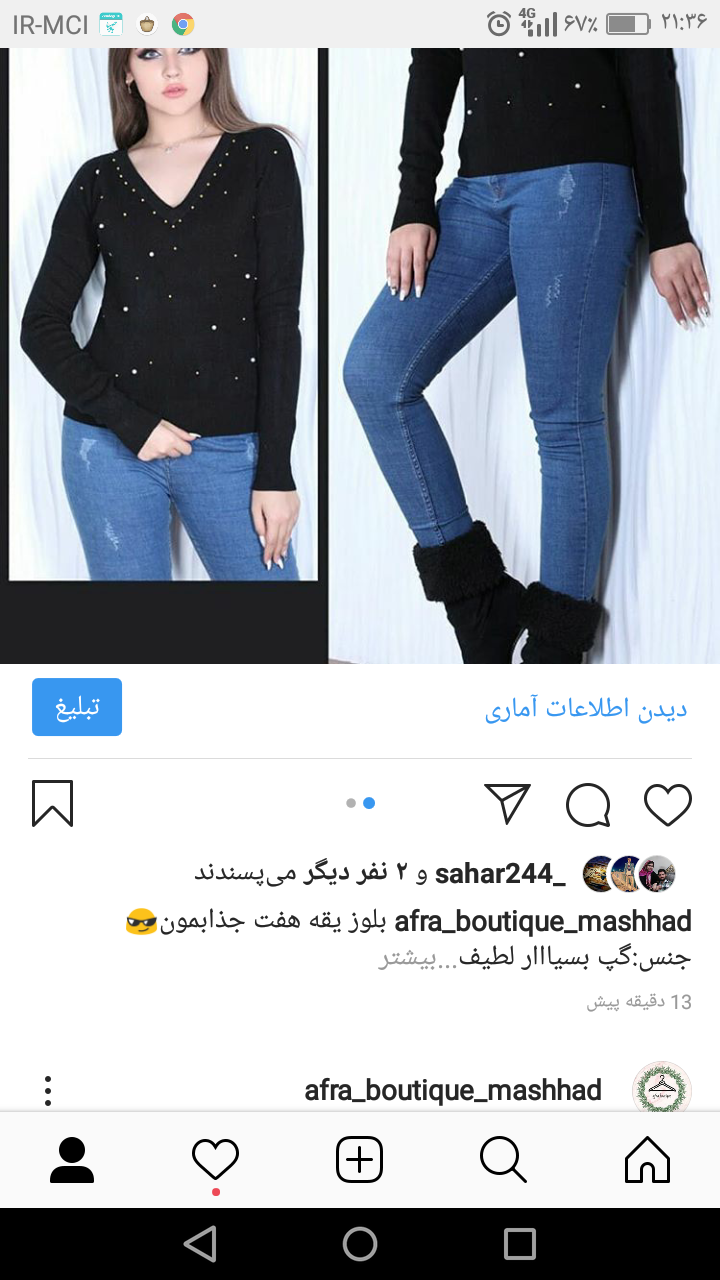Tap the blue تبلیغ promote button
The width and height of the screenshot is (720, 1280).
(x=77, y=707)
